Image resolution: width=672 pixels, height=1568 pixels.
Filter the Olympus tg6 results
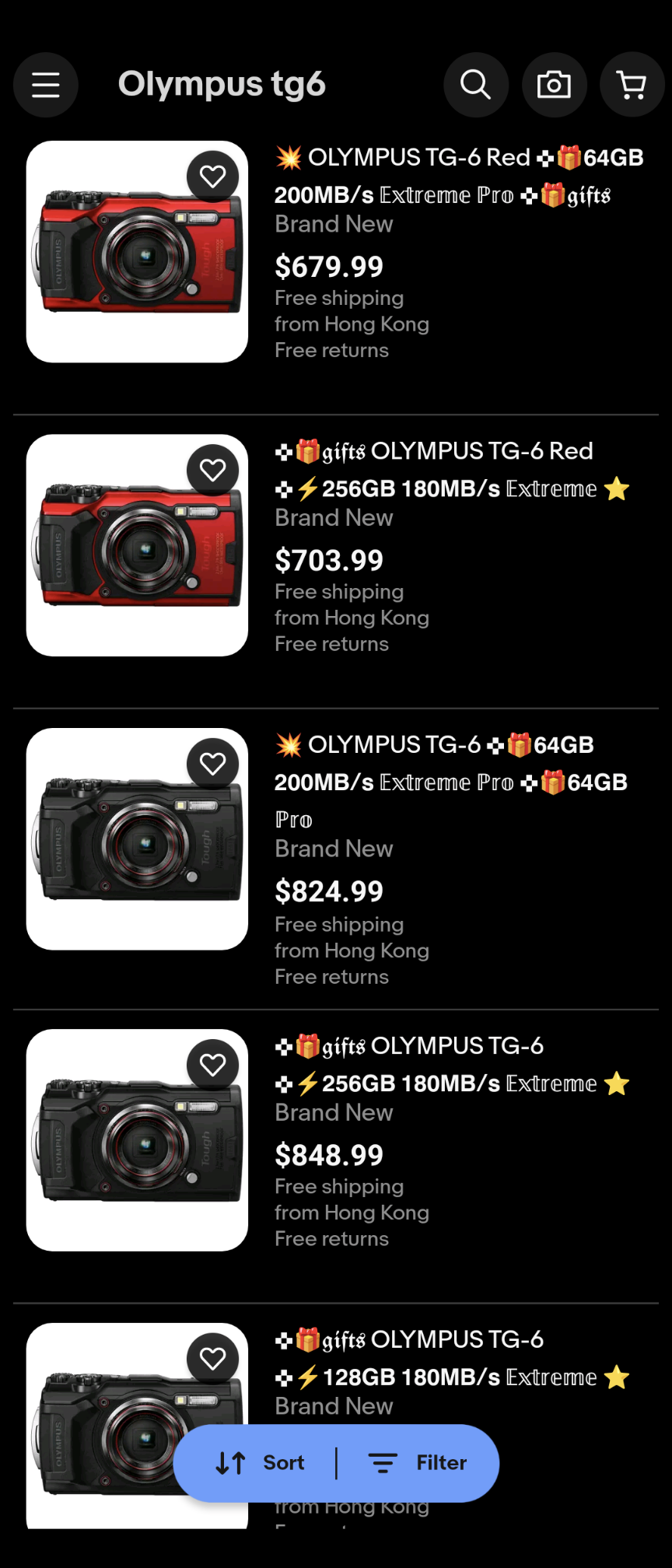pyautogui.click(x=418, y=1463)
